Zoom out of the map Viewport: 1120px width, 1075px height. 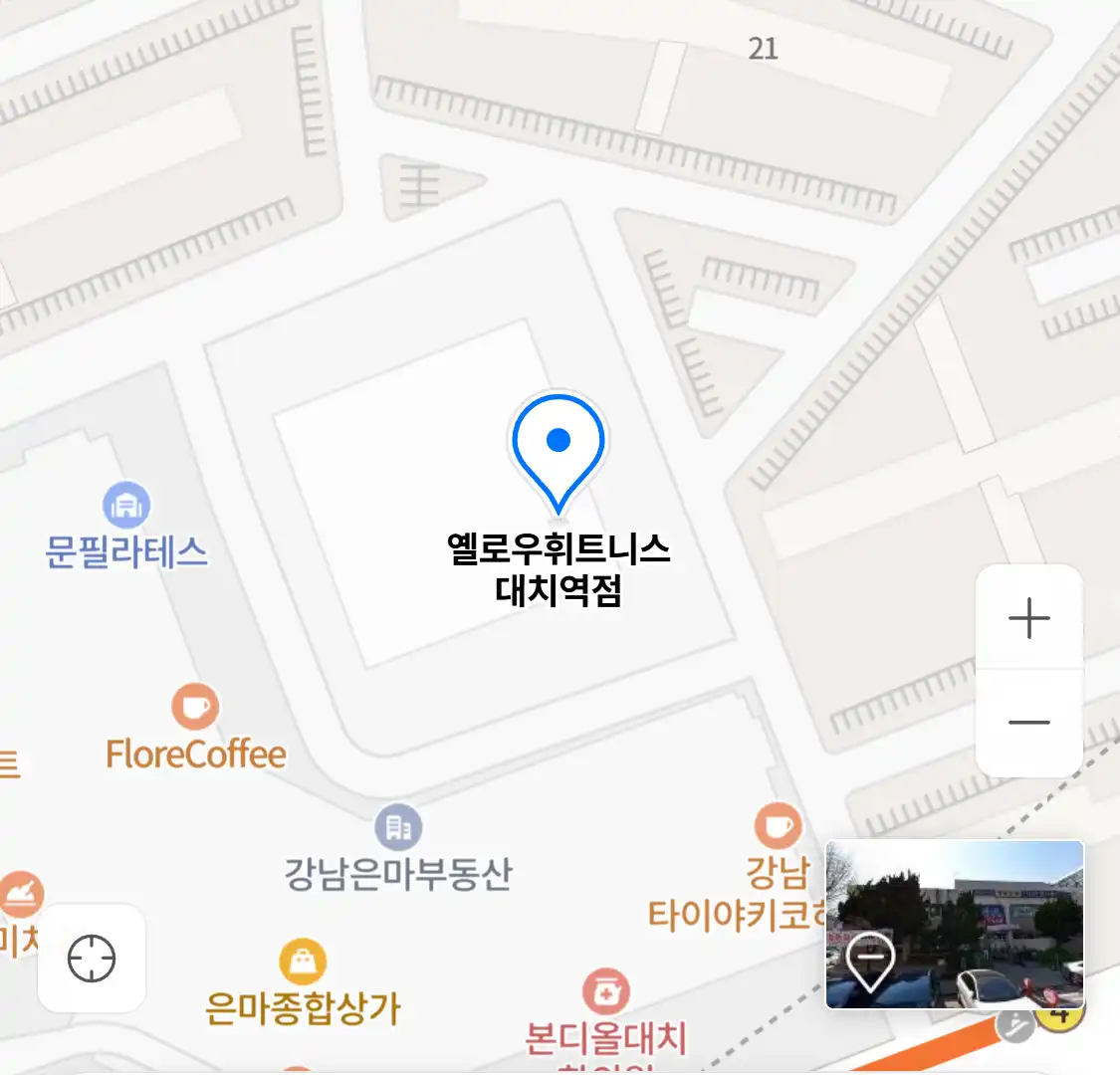coord(1028,723)
